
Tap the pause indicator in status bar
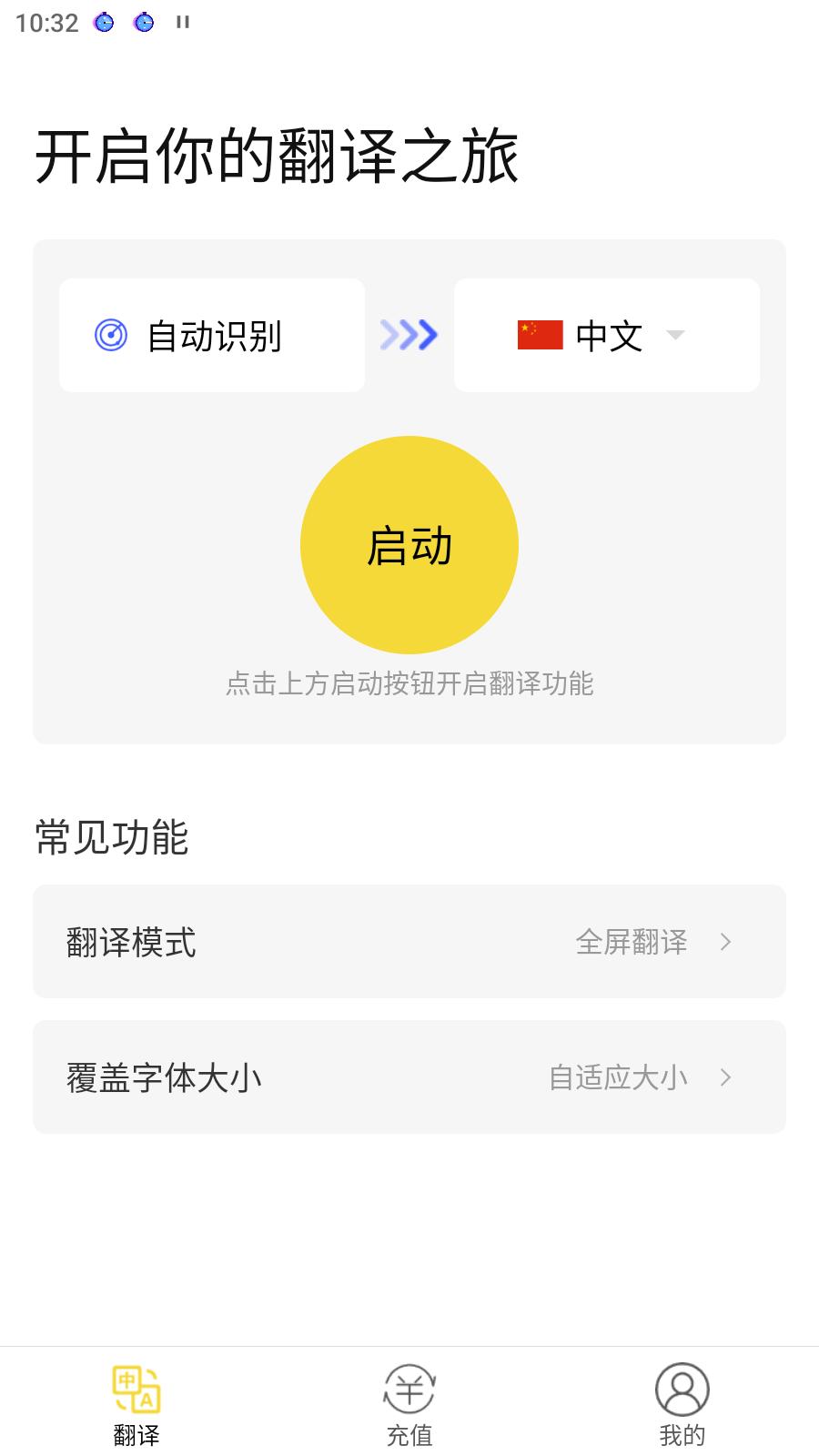pyautogui.click(x=182, y=22)
